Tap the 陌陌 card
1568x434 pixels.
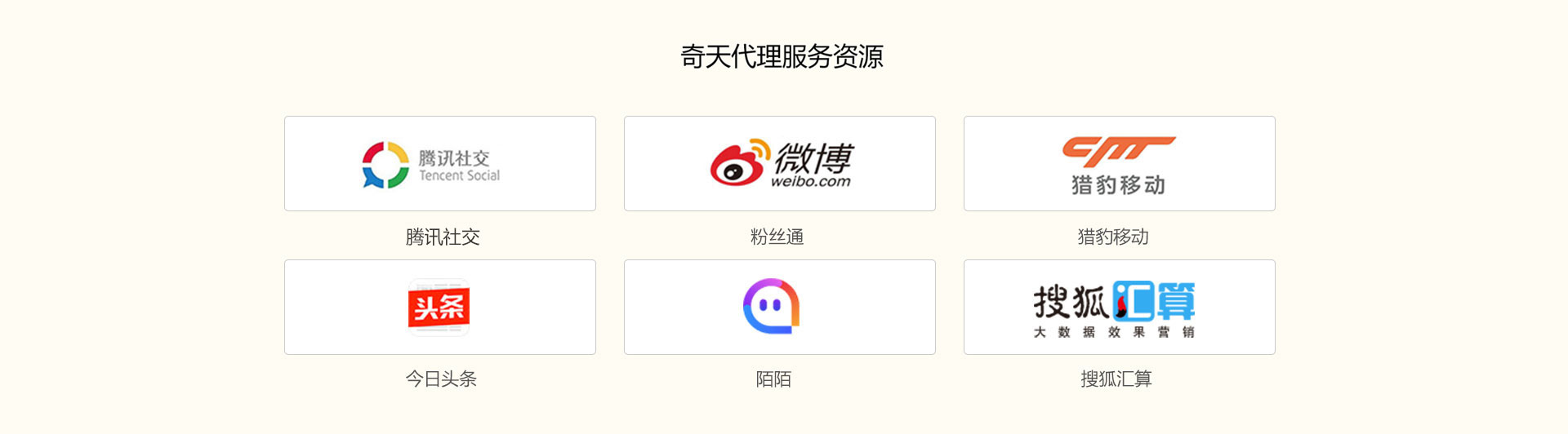coord(779,308)
